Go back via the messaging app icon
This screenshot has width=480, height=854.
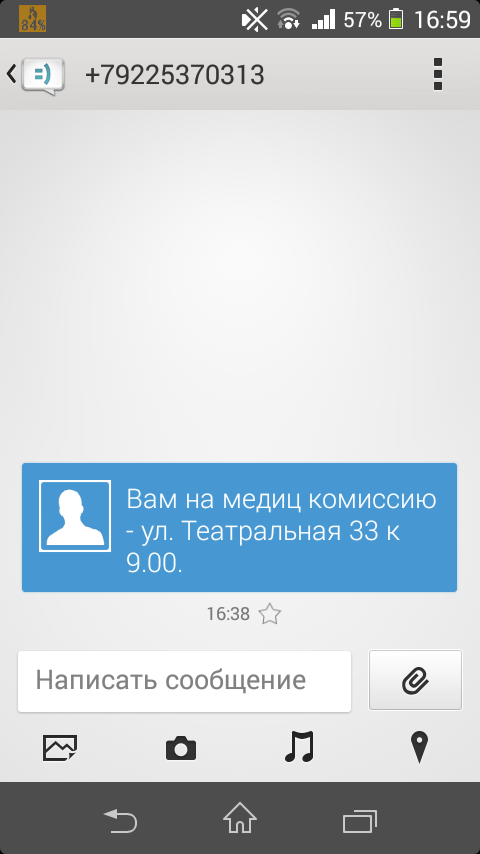tap(37, 75)
